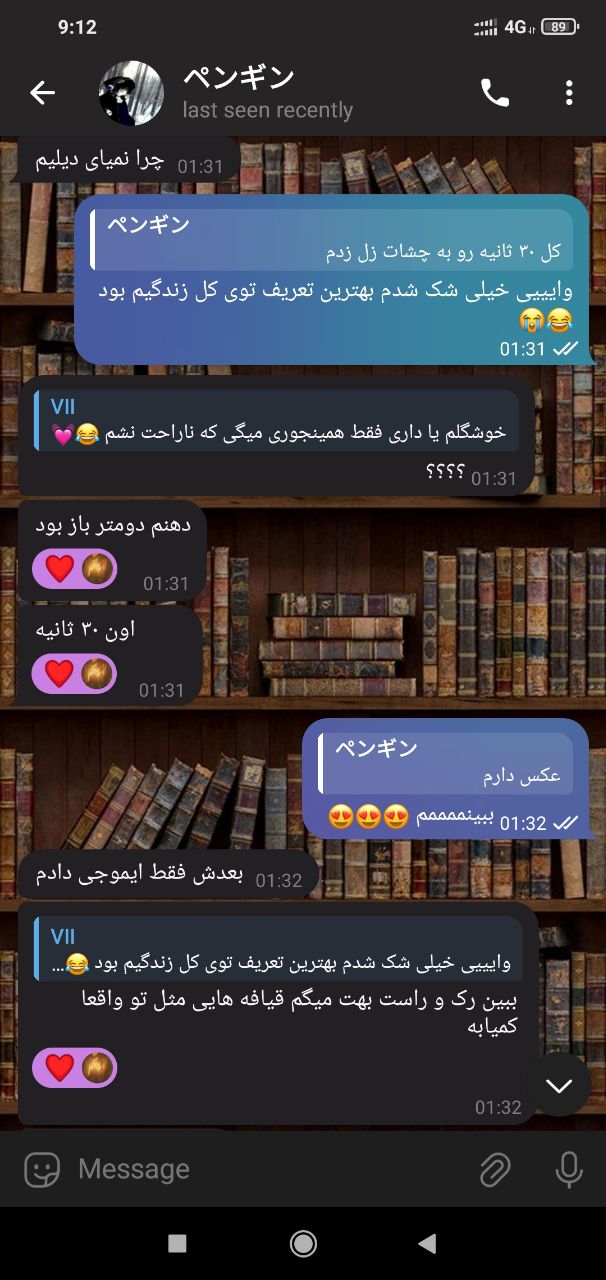
Task: Open quoted reply عکس دارم
Action: [445, 763]
